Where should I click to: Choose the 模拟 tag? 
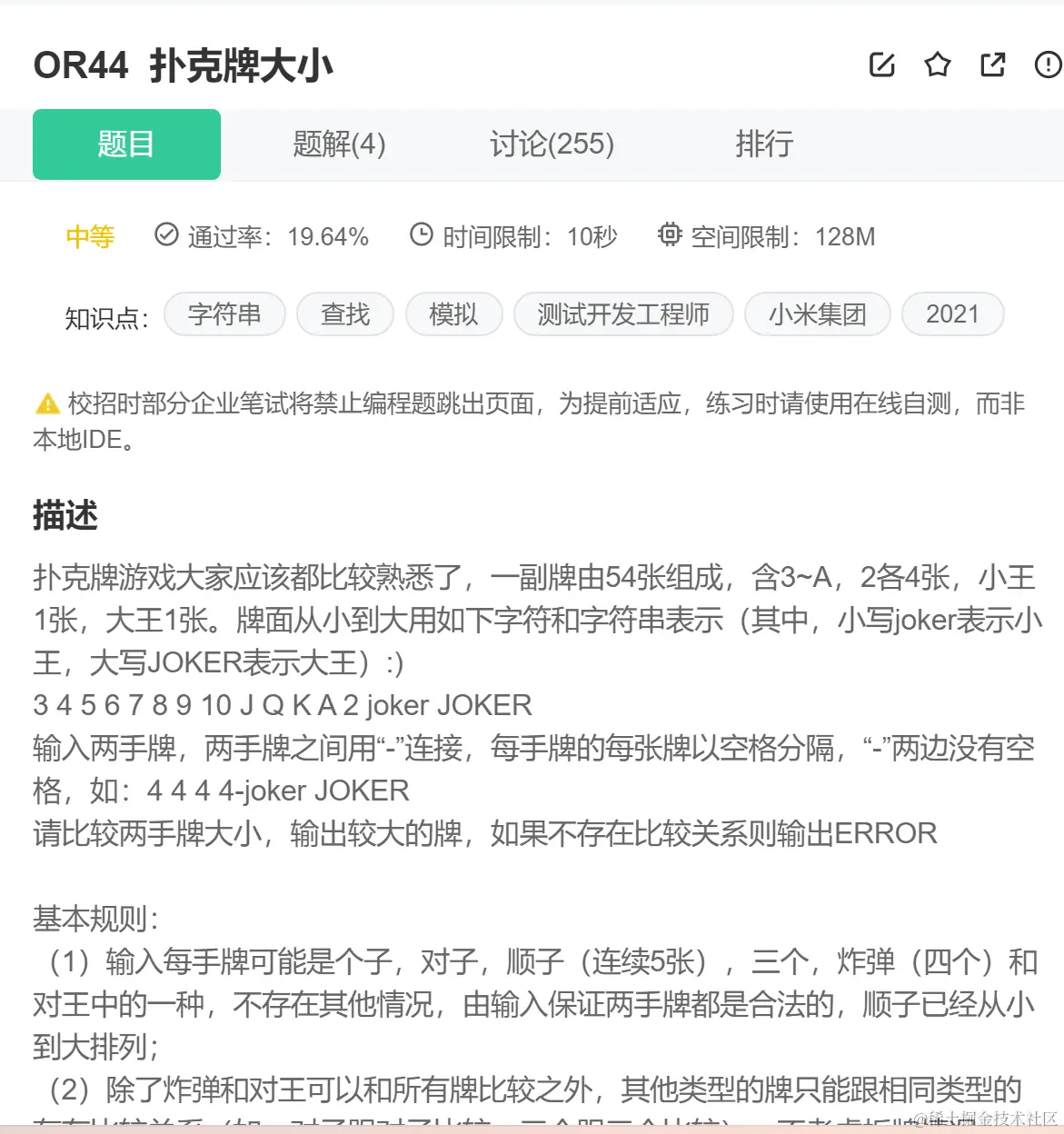453,314
